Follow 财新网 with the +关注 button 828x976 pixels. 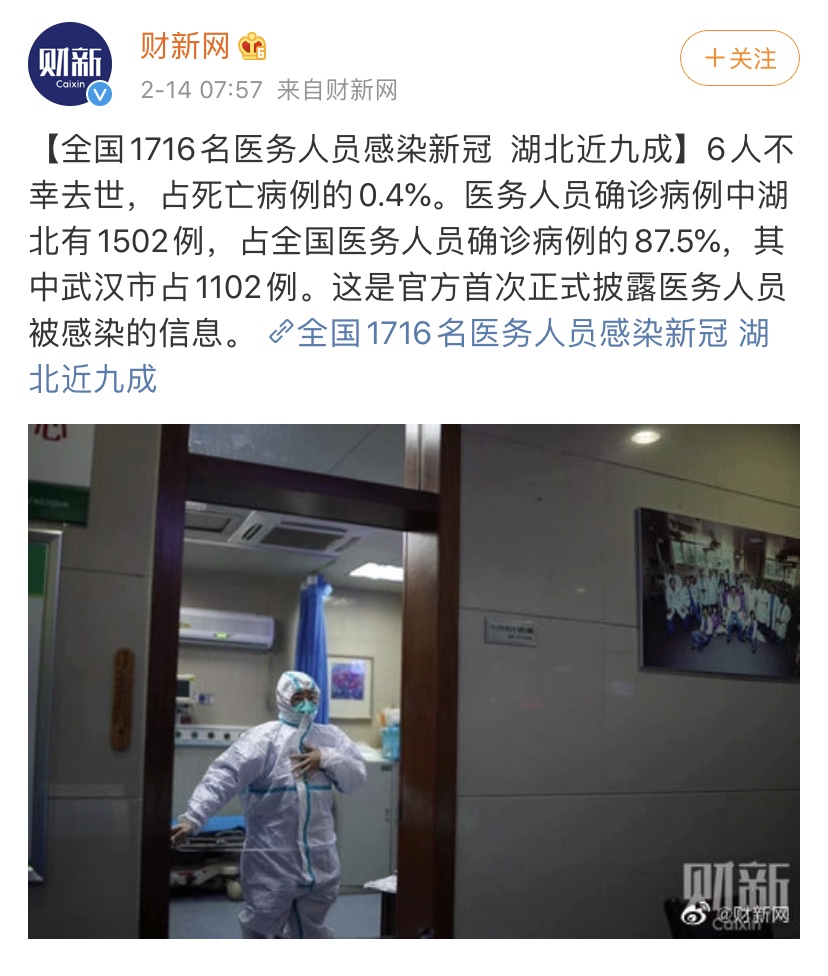(x=739, y=59)
